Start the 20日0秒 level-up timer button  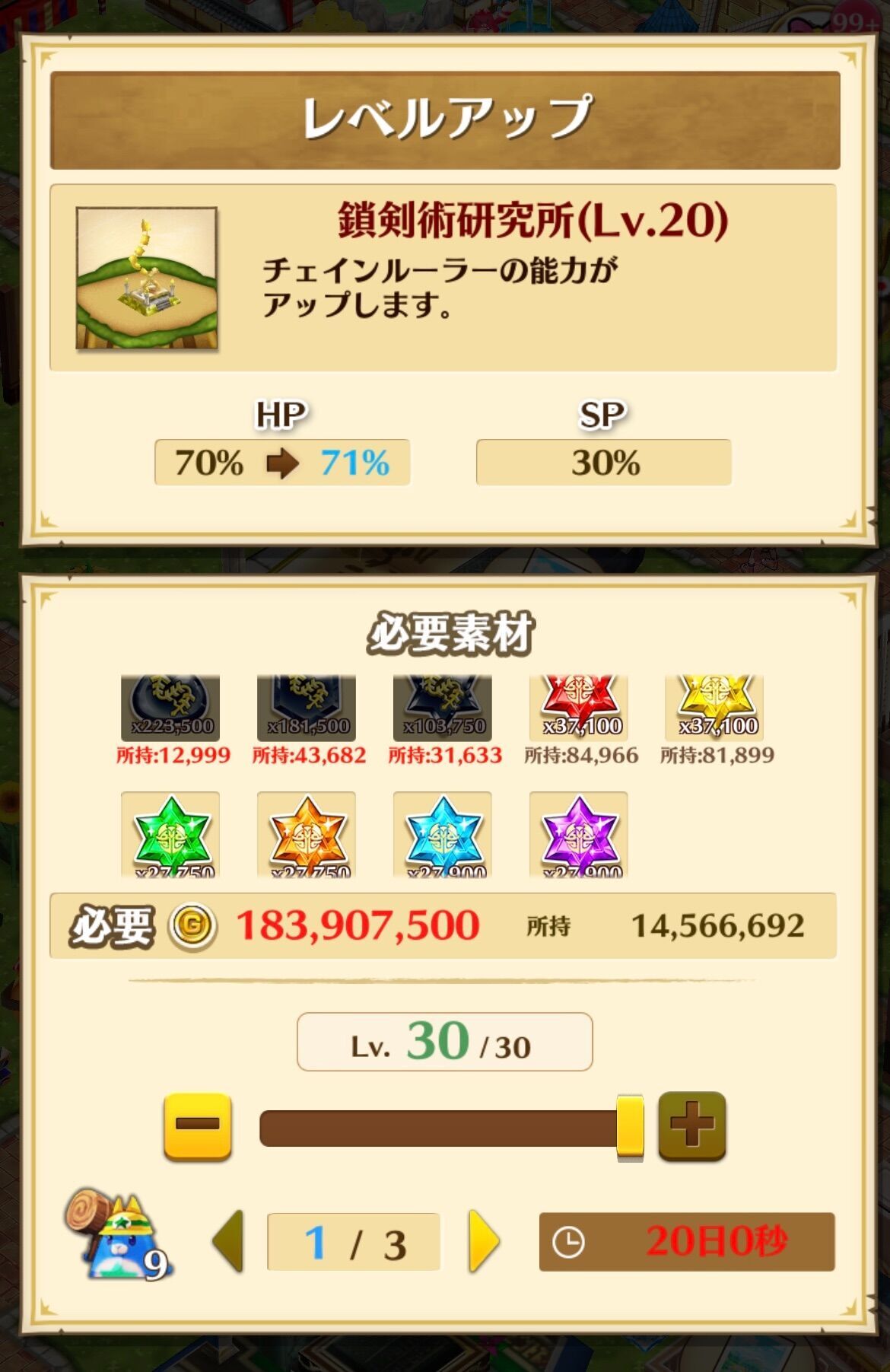click(686, 1242)
